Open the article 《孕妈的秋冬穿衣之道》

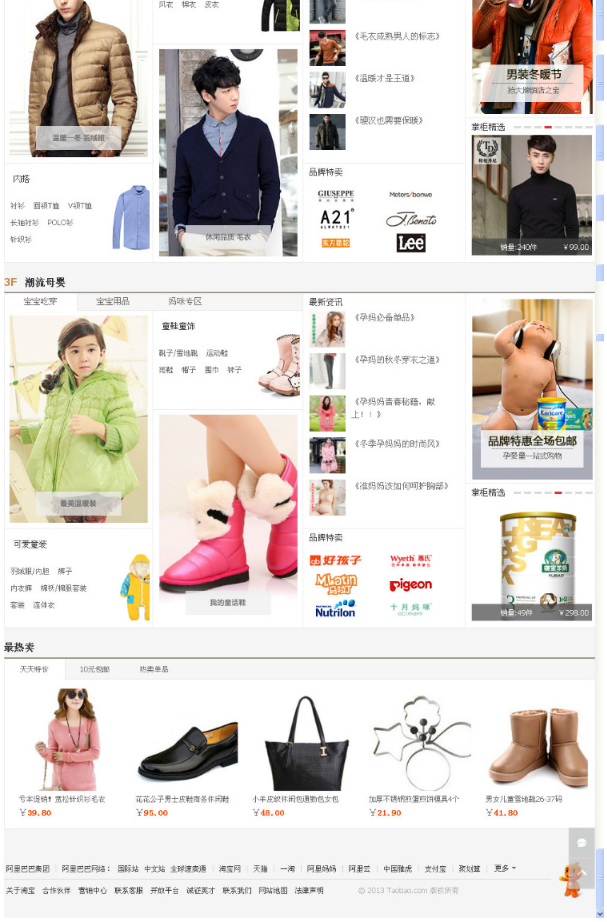pos(396,359)
